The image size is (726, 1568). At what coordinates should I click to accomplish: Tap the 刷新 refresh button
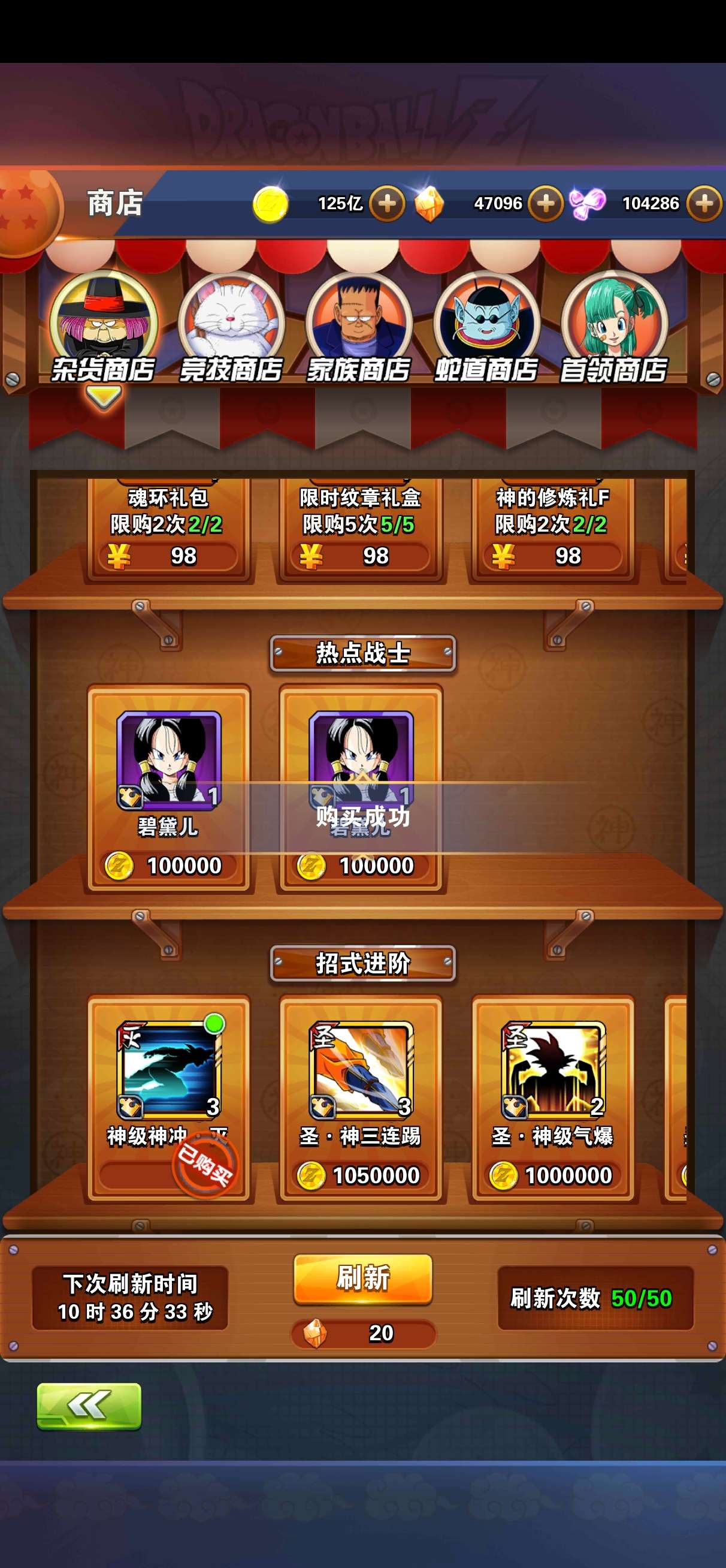coord(364,1278)
